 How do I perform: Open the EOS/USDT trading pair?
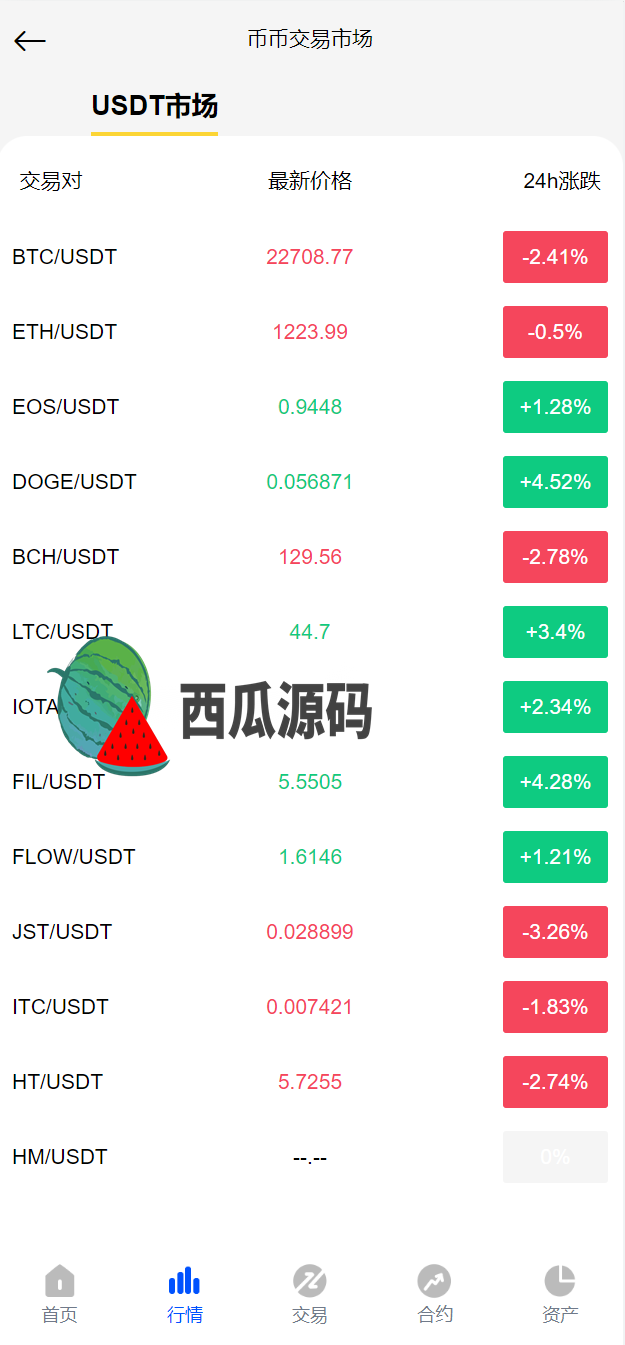(312, 407)
